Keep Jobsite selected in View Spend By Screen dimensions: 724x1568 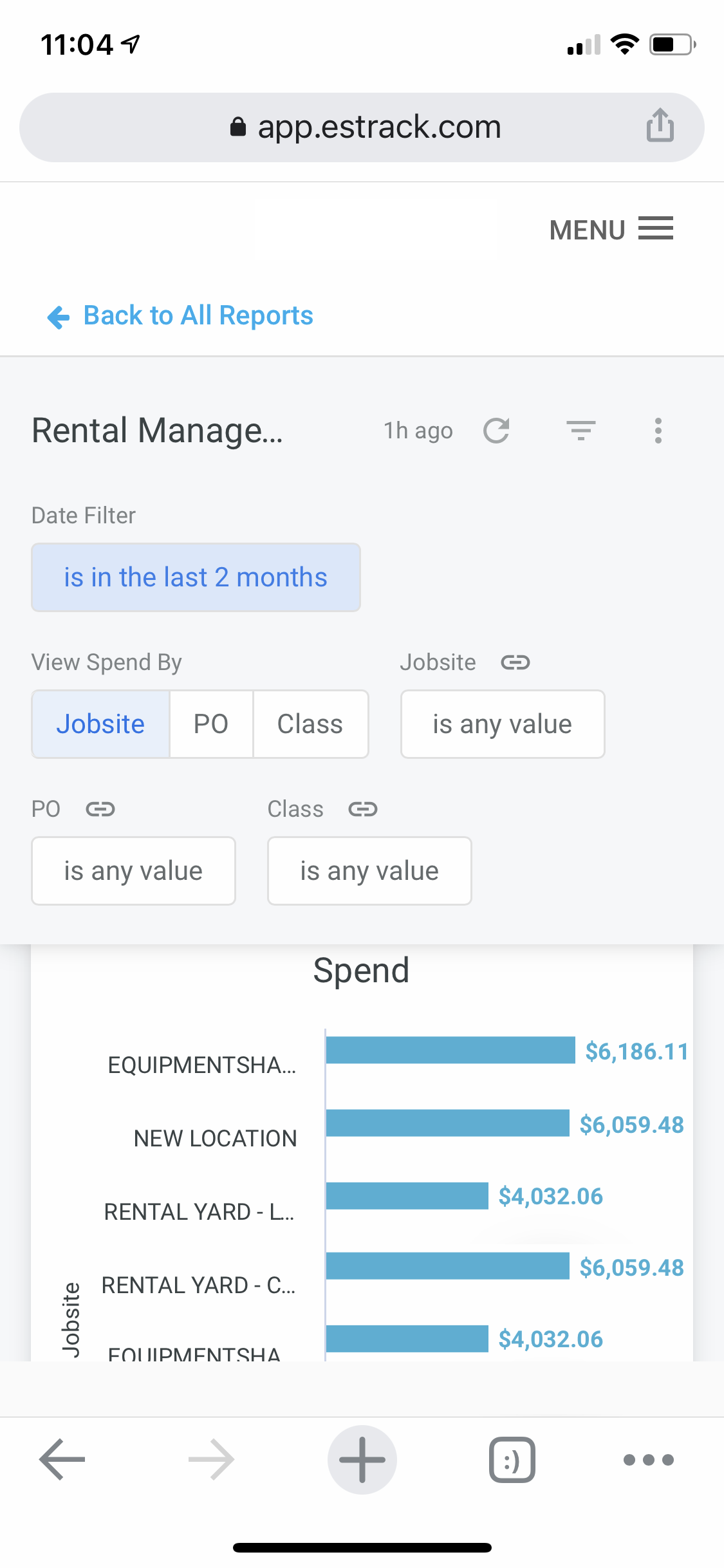[x=100, y=723]
